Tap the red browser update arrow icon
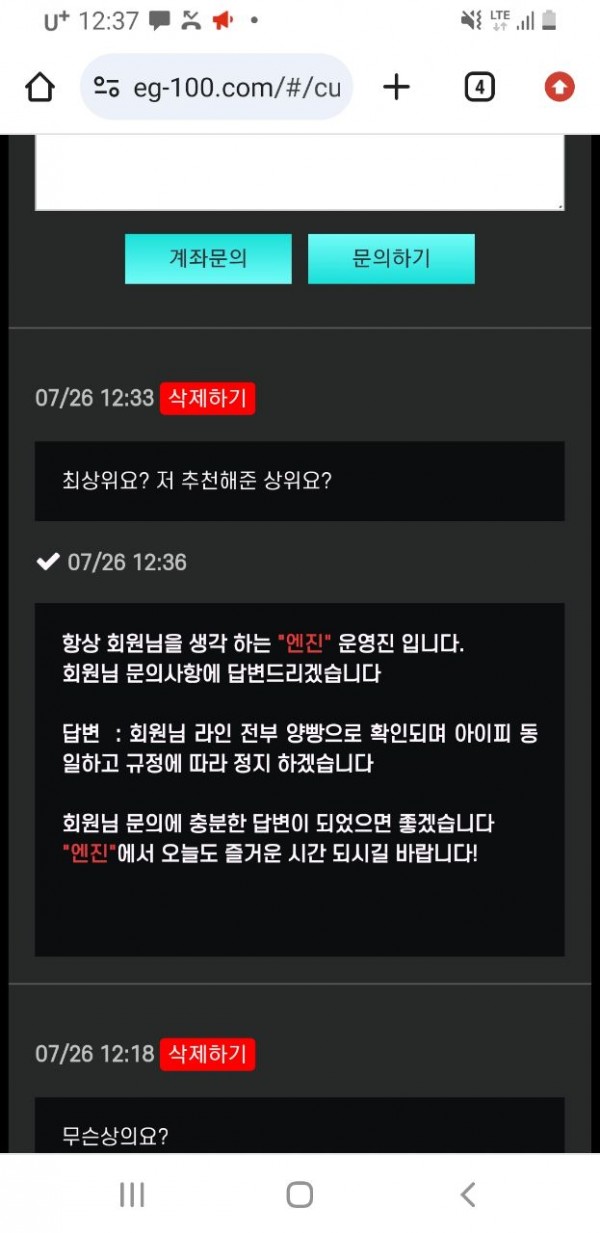The height and width of the screenshot is (1233, 600). (559, 88)
